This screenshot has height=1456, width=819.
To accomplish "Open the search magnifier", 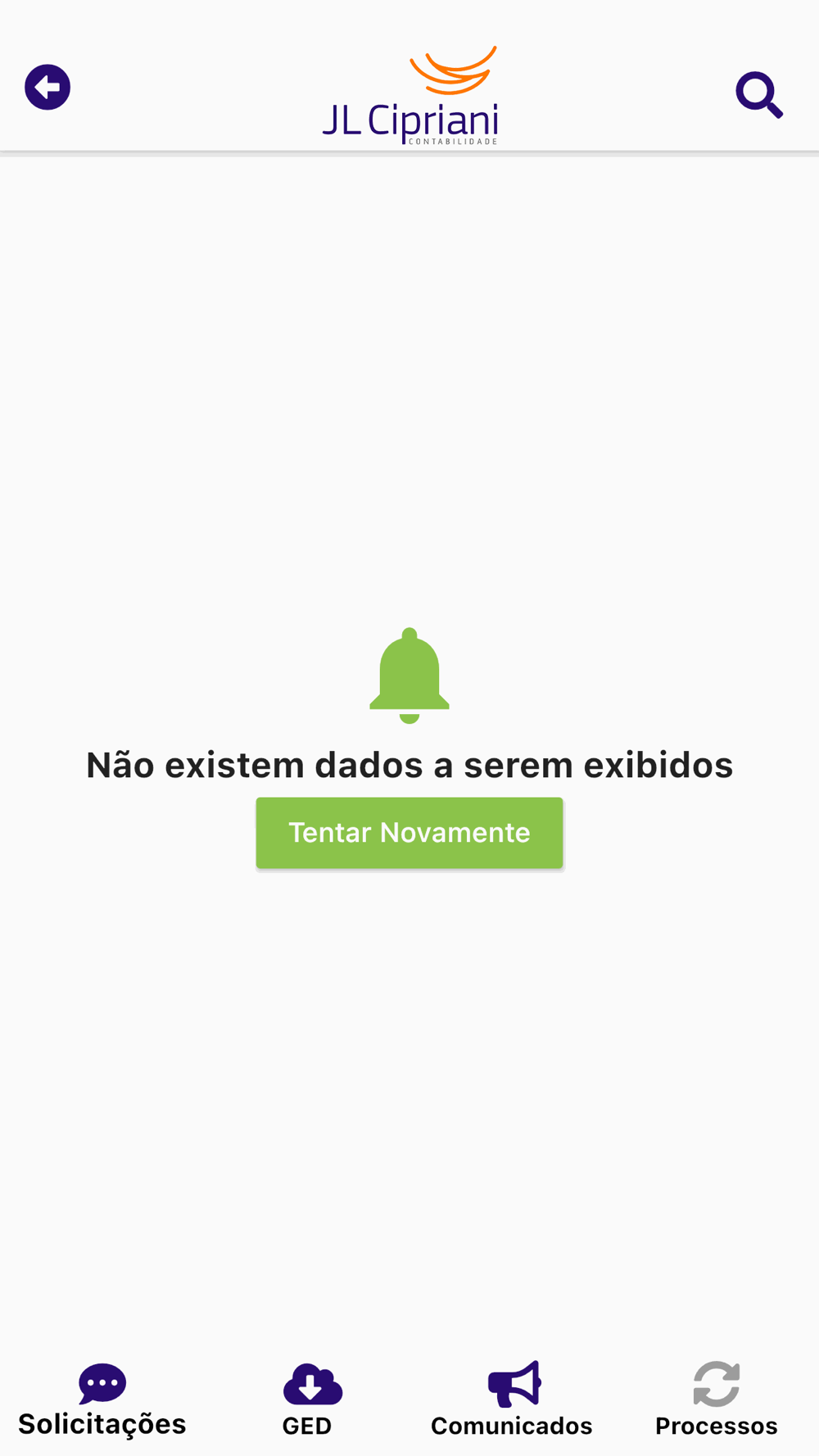I will click(759, 95).
